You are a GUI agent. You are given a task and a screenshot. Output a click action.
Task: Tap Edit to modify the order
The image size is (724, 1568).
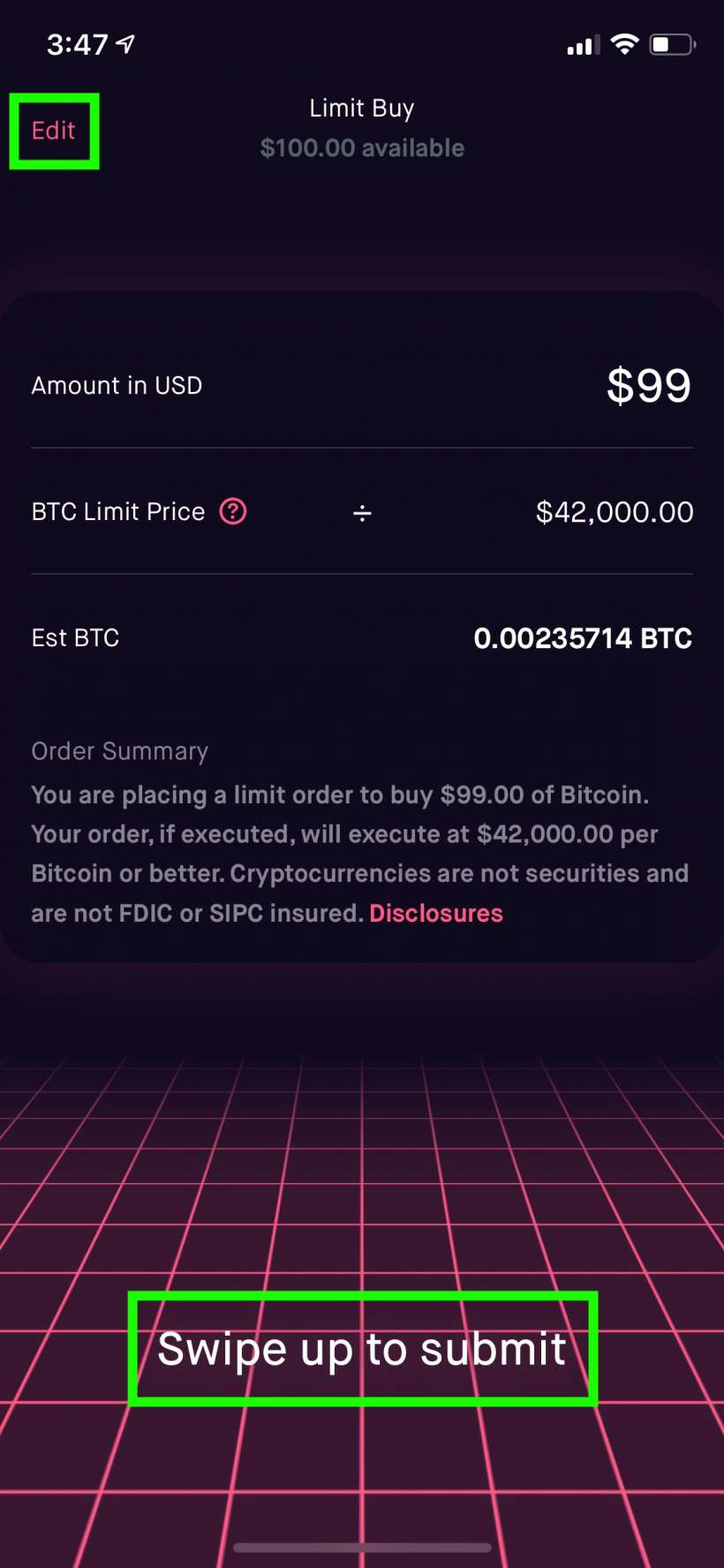[x=54, y=131]
